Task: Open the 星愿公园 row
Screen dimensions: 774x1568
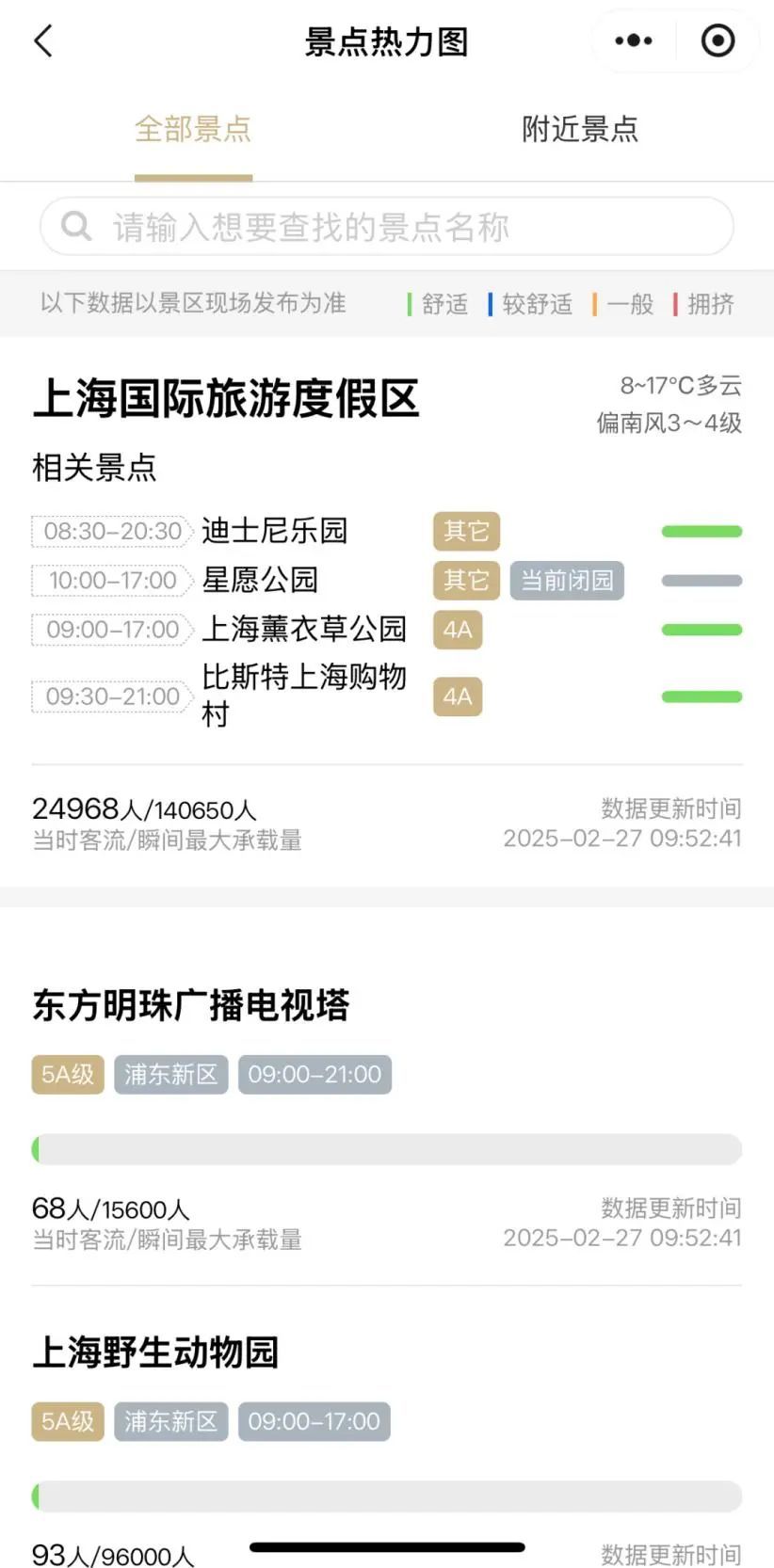Action: [x=260, y=580]
